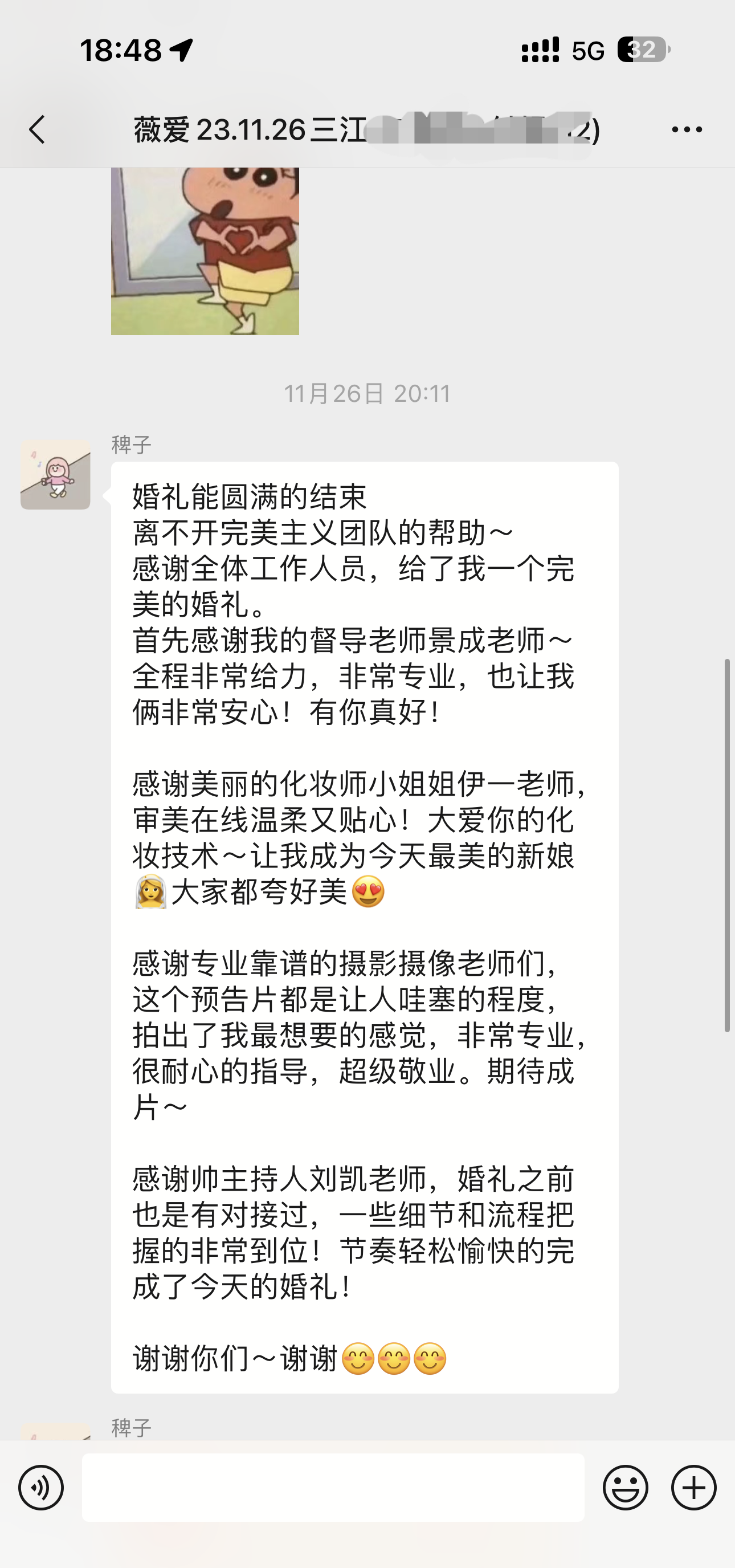Go back to the chat list
Screen dimensions: 735x1568
pyautogui.click(x=37, y=129)
